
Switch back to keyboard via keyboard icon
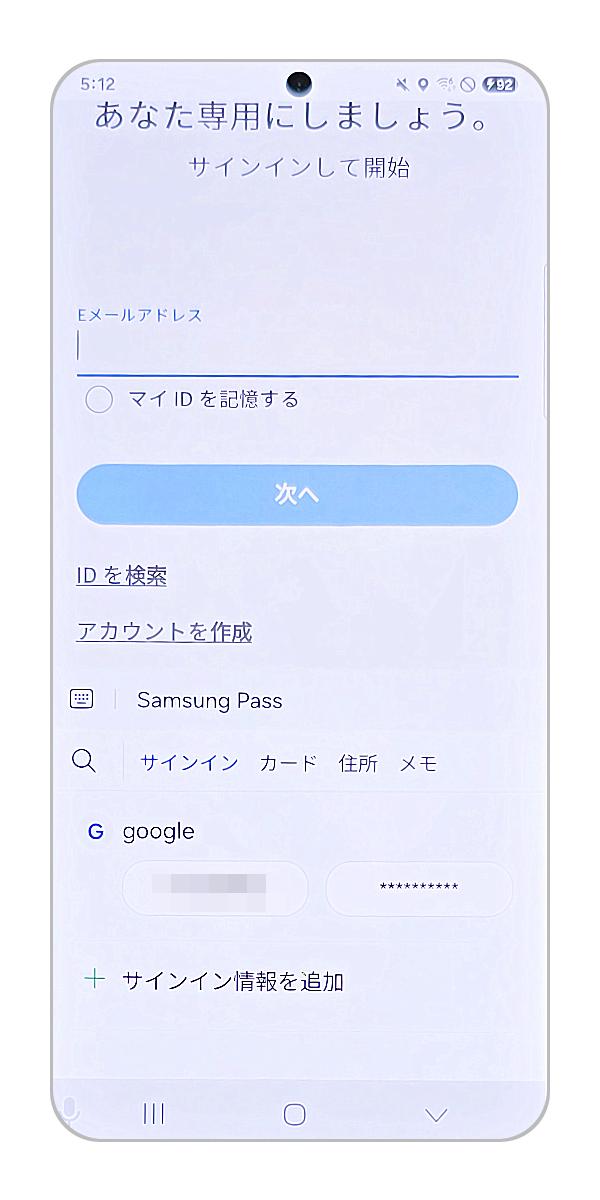(x=82, y=699)
